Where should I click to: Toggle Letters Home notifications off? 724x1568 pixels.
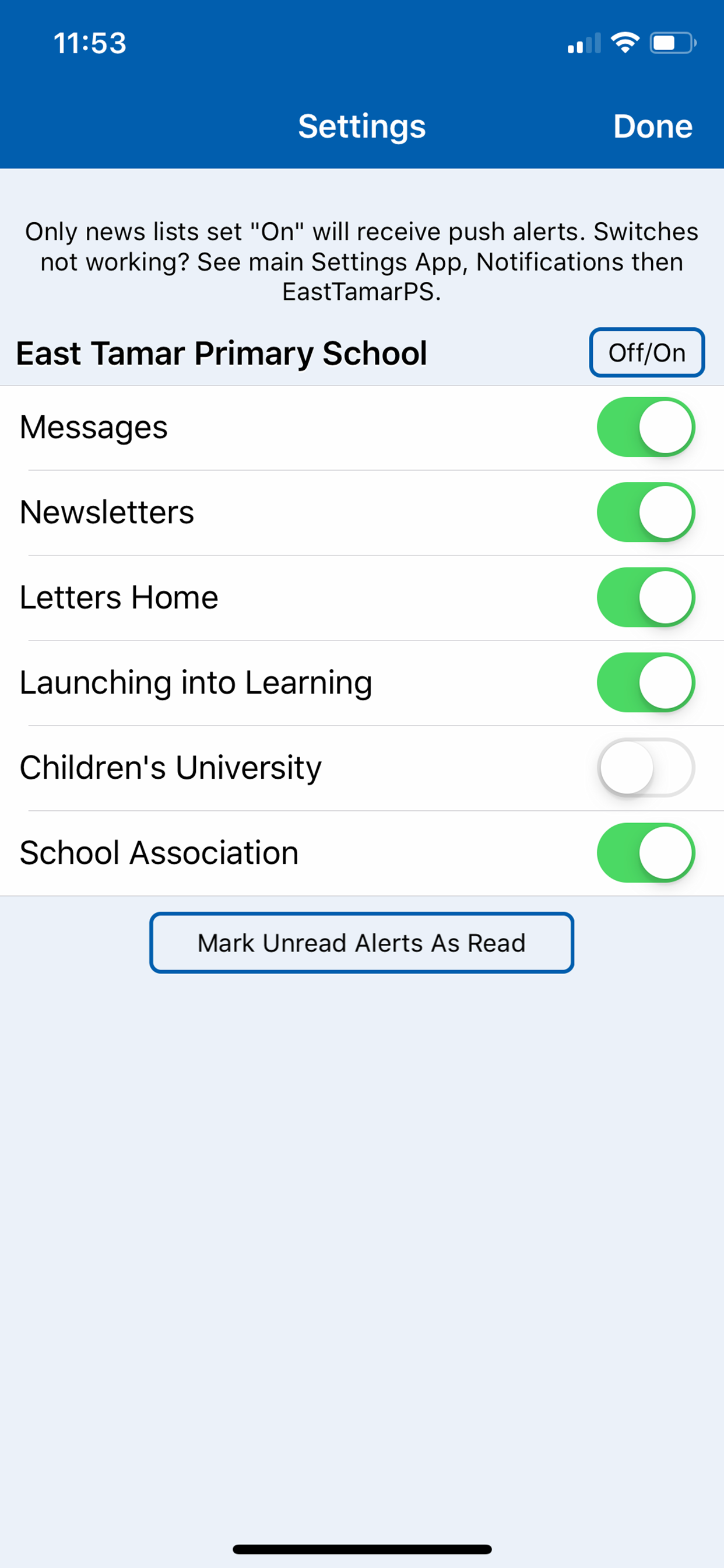tap(646, 597)
